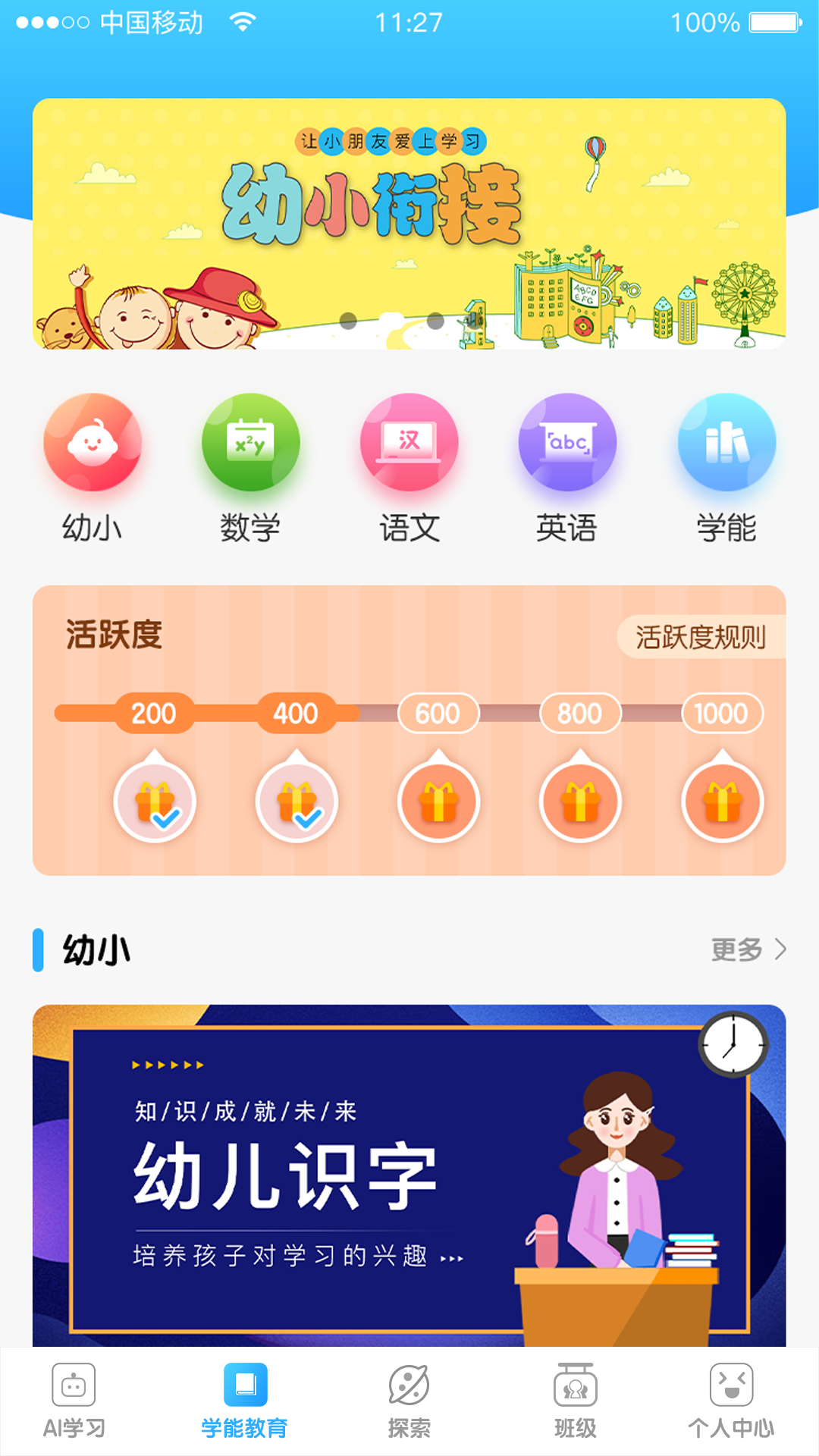Open the 幼小衔接 banner

409,224
